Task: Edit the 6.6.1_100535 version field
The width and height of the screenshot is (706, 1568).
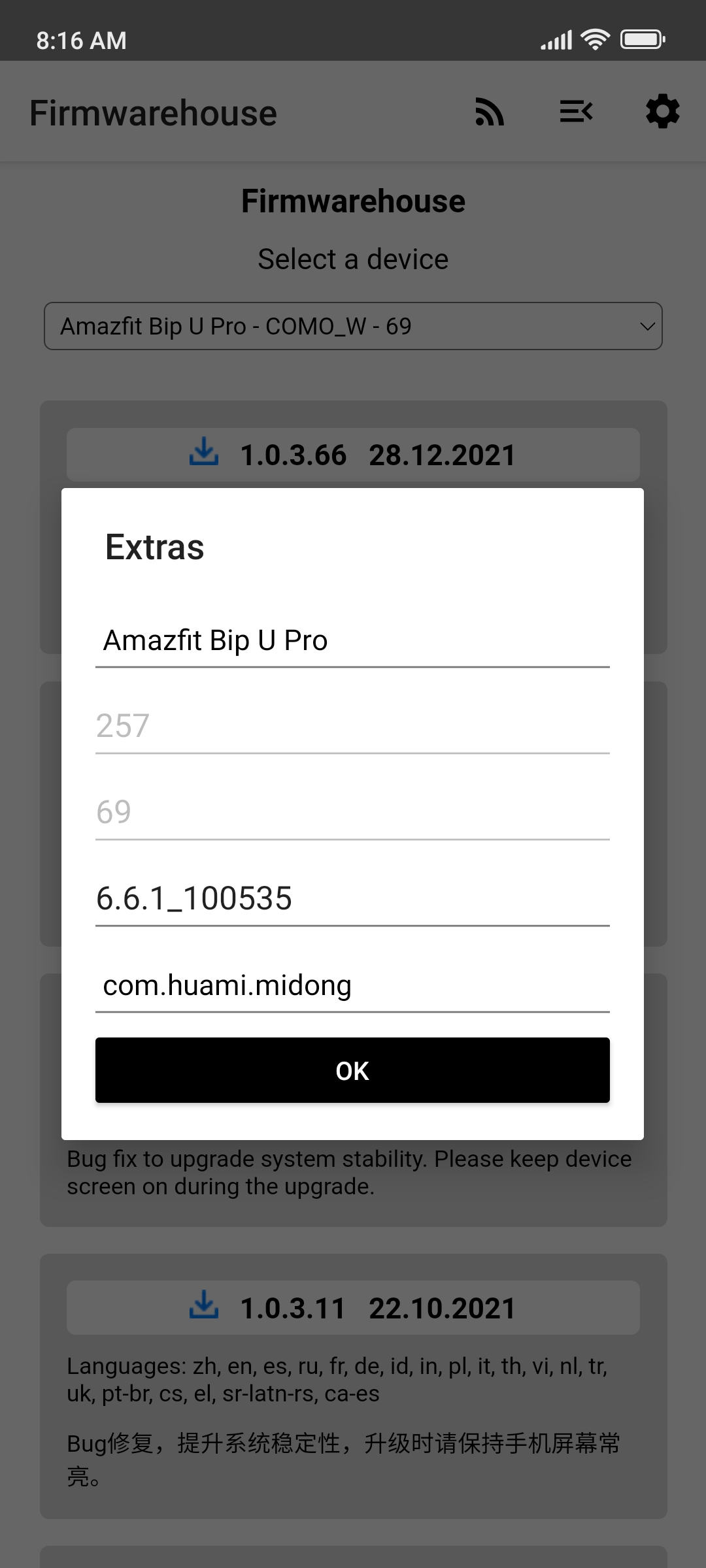Action: click(x=352, y=899)
